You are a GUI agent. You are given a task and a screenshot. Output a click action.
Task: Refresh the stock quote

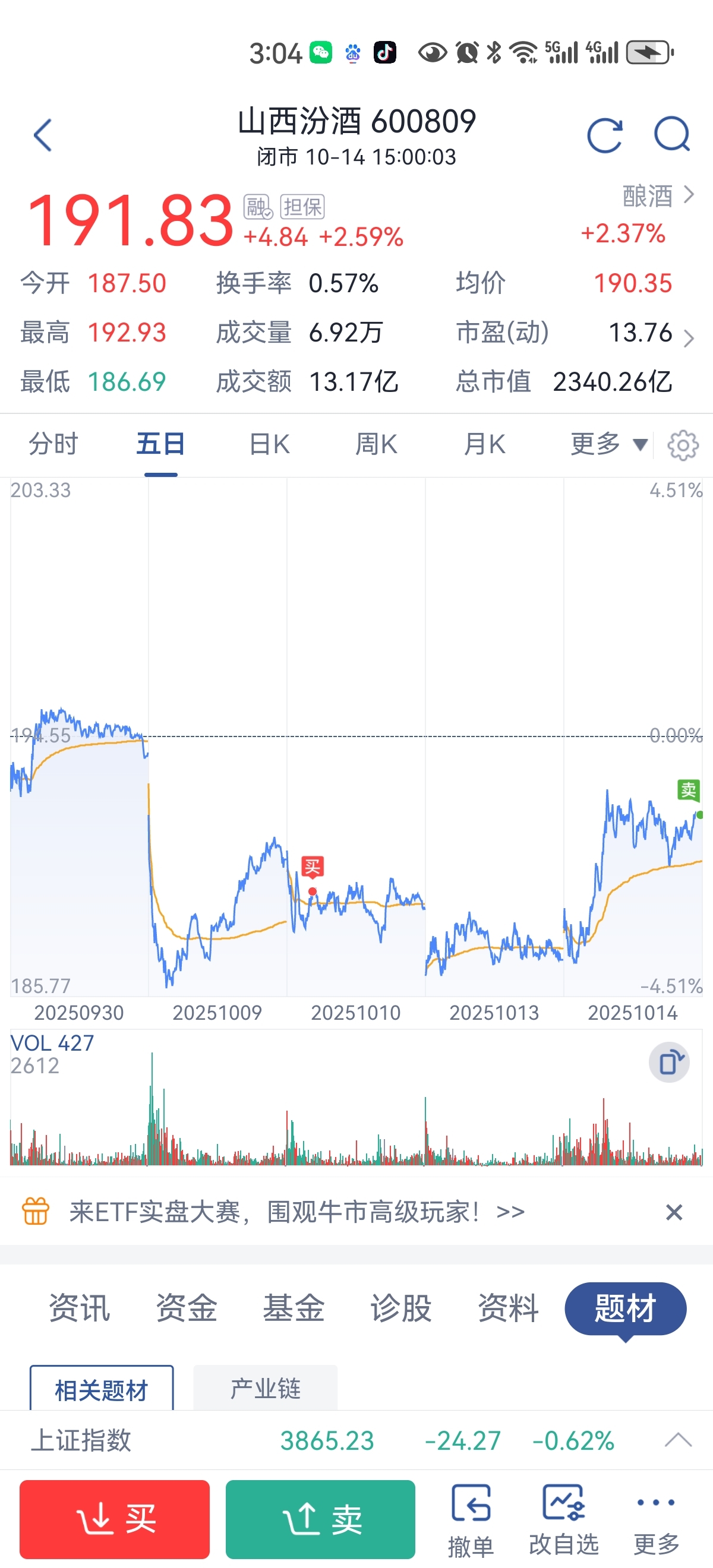pos(604,134)
